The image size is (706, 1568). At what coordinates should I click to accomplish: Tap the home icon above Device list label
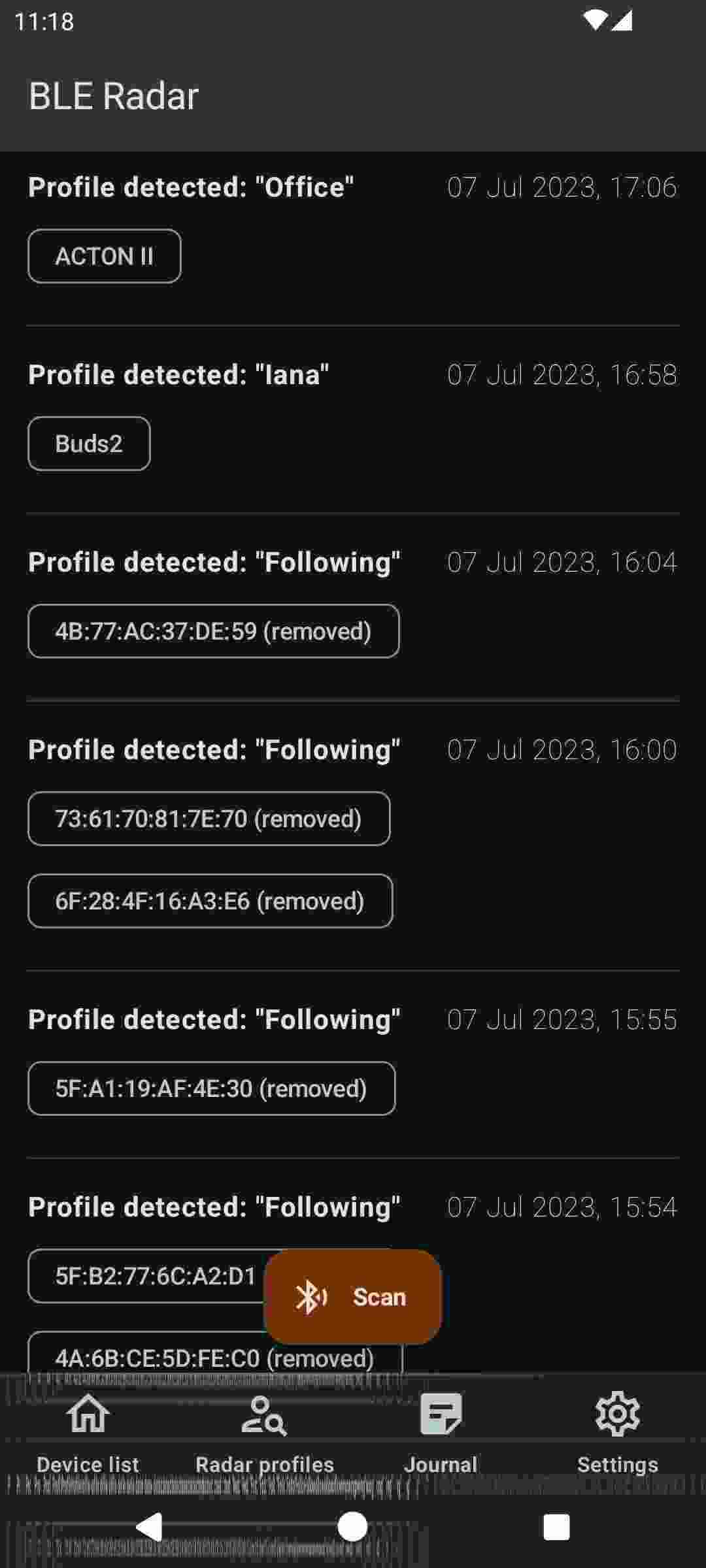pyautogui.click(x=88, y=1416)
